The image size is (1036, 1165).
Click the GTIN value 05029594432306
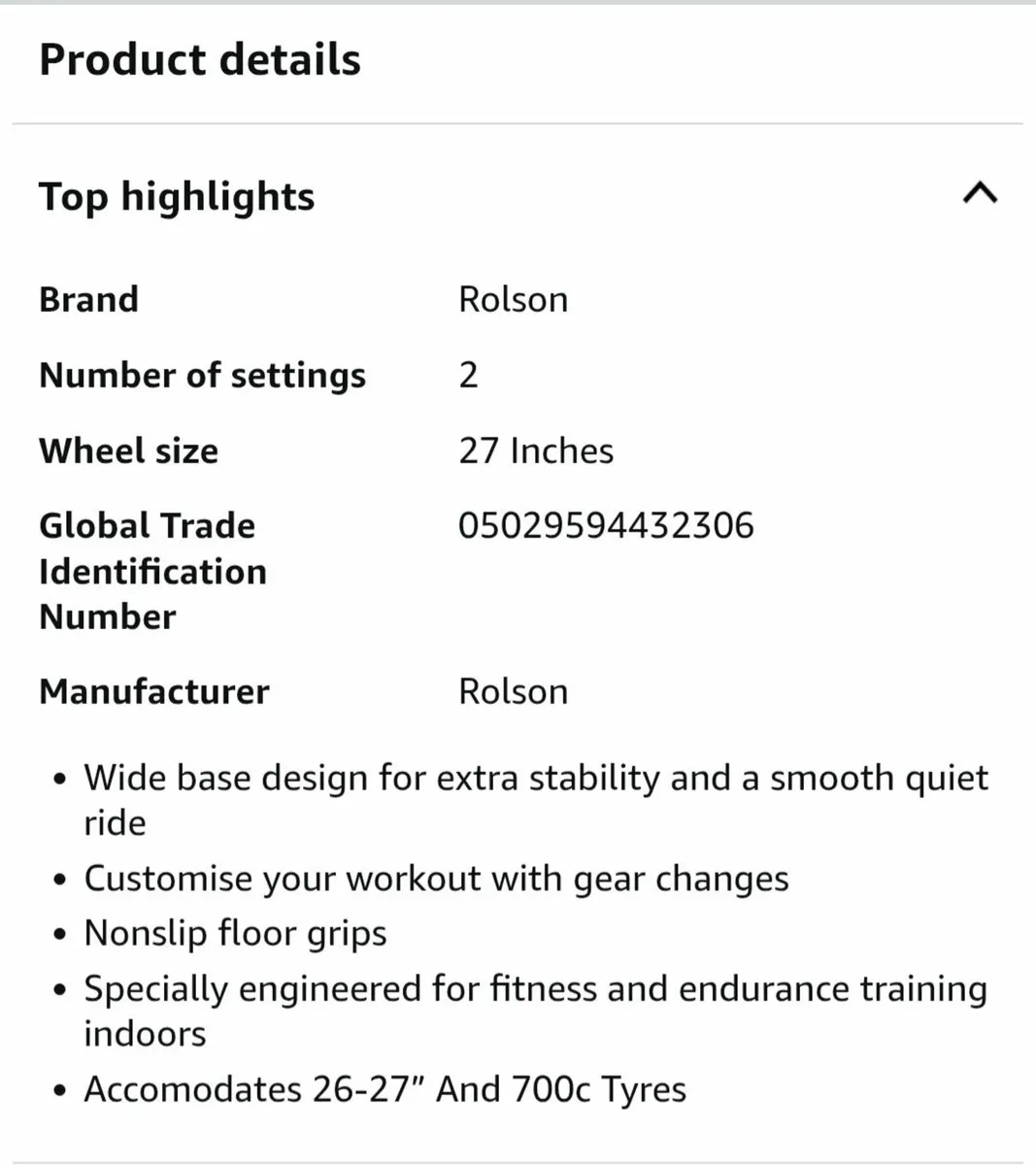click(x=606, y=525)
